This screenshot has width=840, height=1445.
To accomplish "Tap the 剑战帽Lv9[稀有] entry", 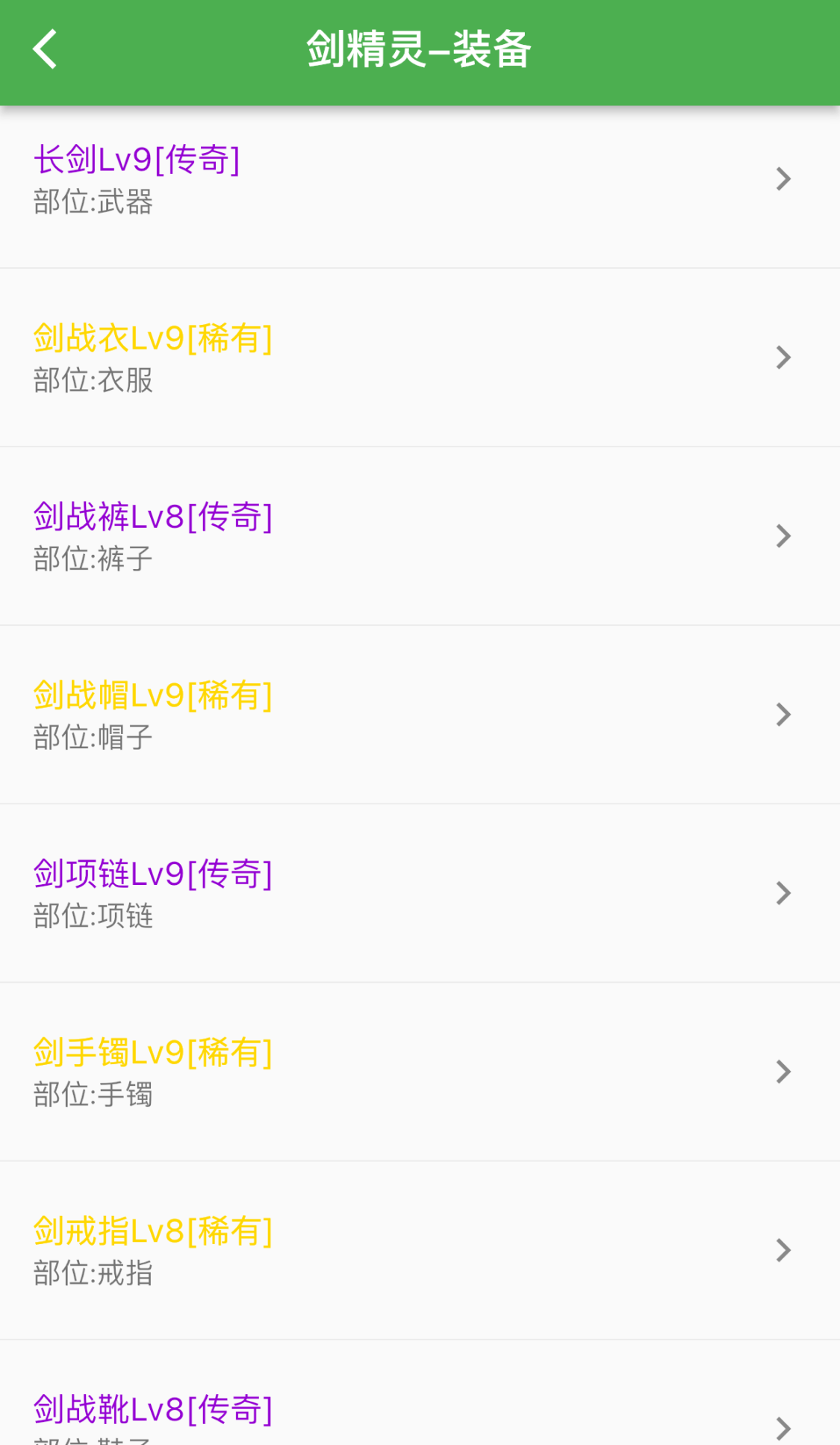I will coord(299,713).
